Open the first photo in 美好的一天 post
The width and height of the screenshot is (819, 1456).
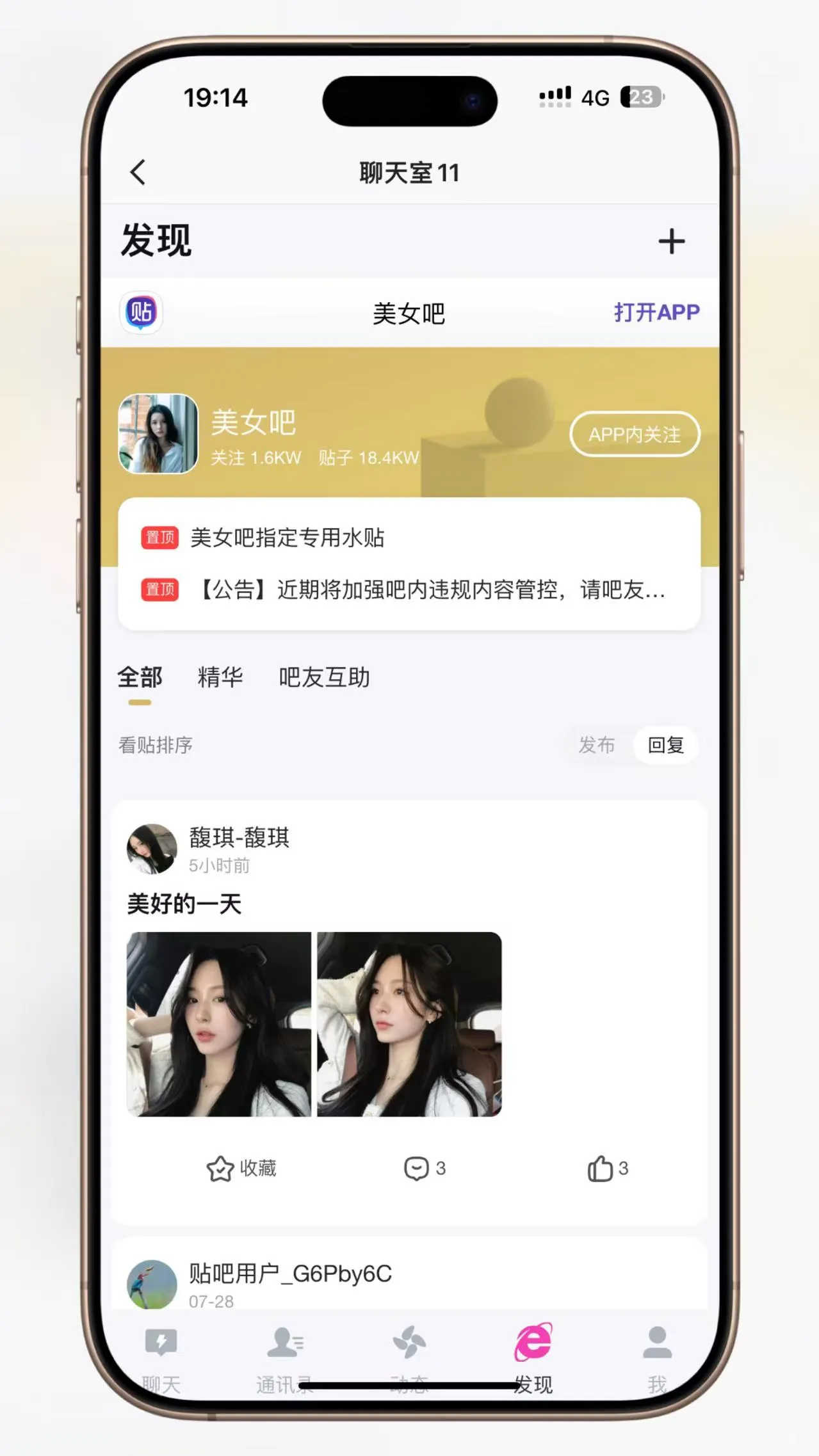[x=219, y=1024]
